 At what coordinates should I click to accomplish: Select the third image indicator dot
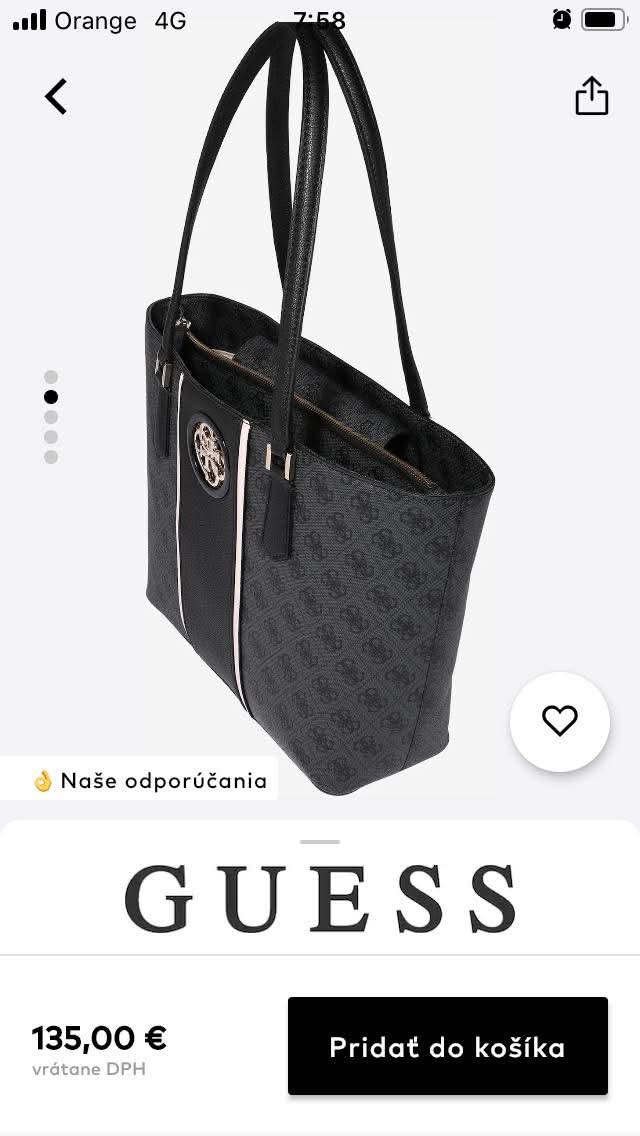51,417
